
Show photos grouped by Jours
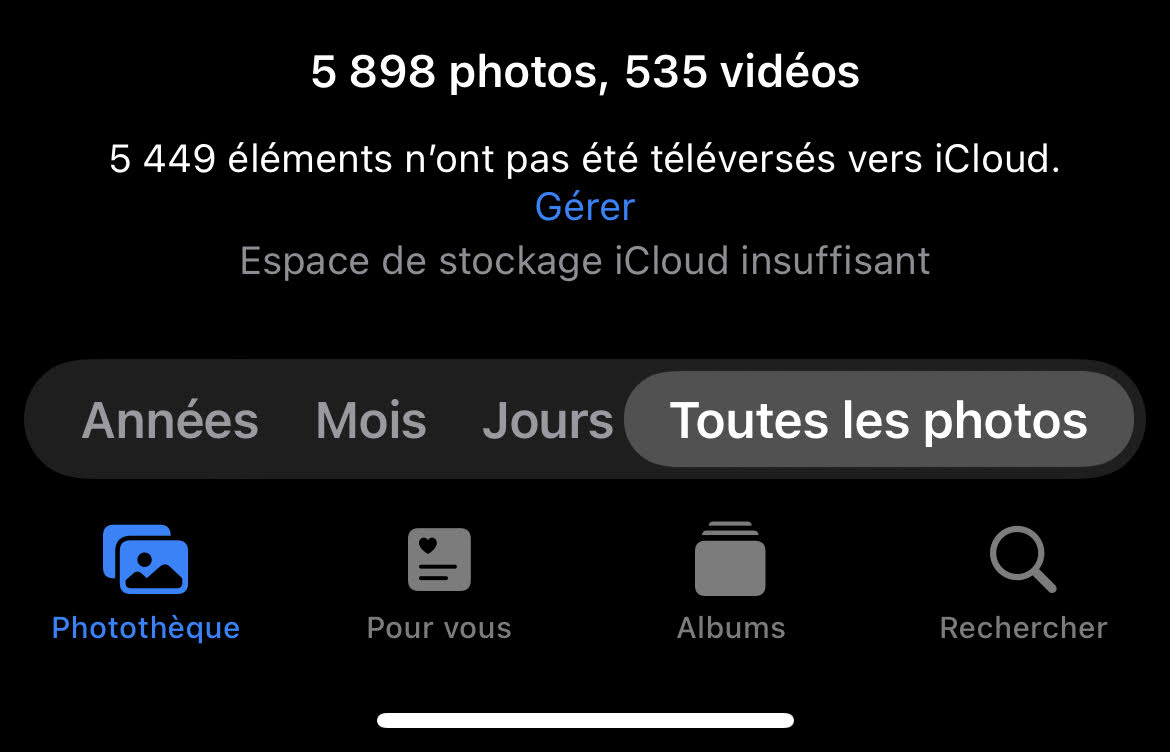point(548,420)
